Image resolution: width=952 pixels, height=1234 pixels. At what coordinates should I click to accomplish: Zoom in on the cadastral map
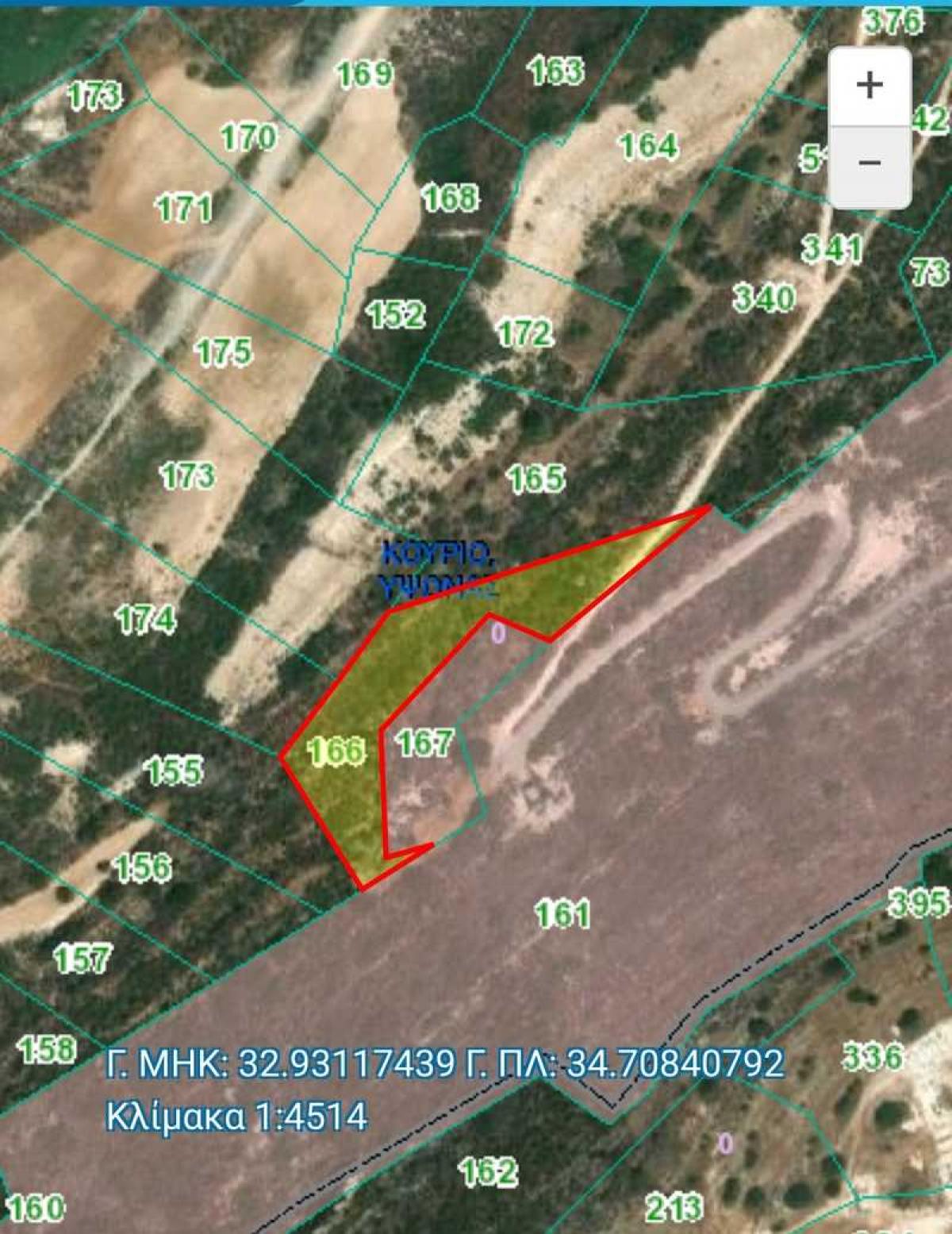click(x=869, y=85)
